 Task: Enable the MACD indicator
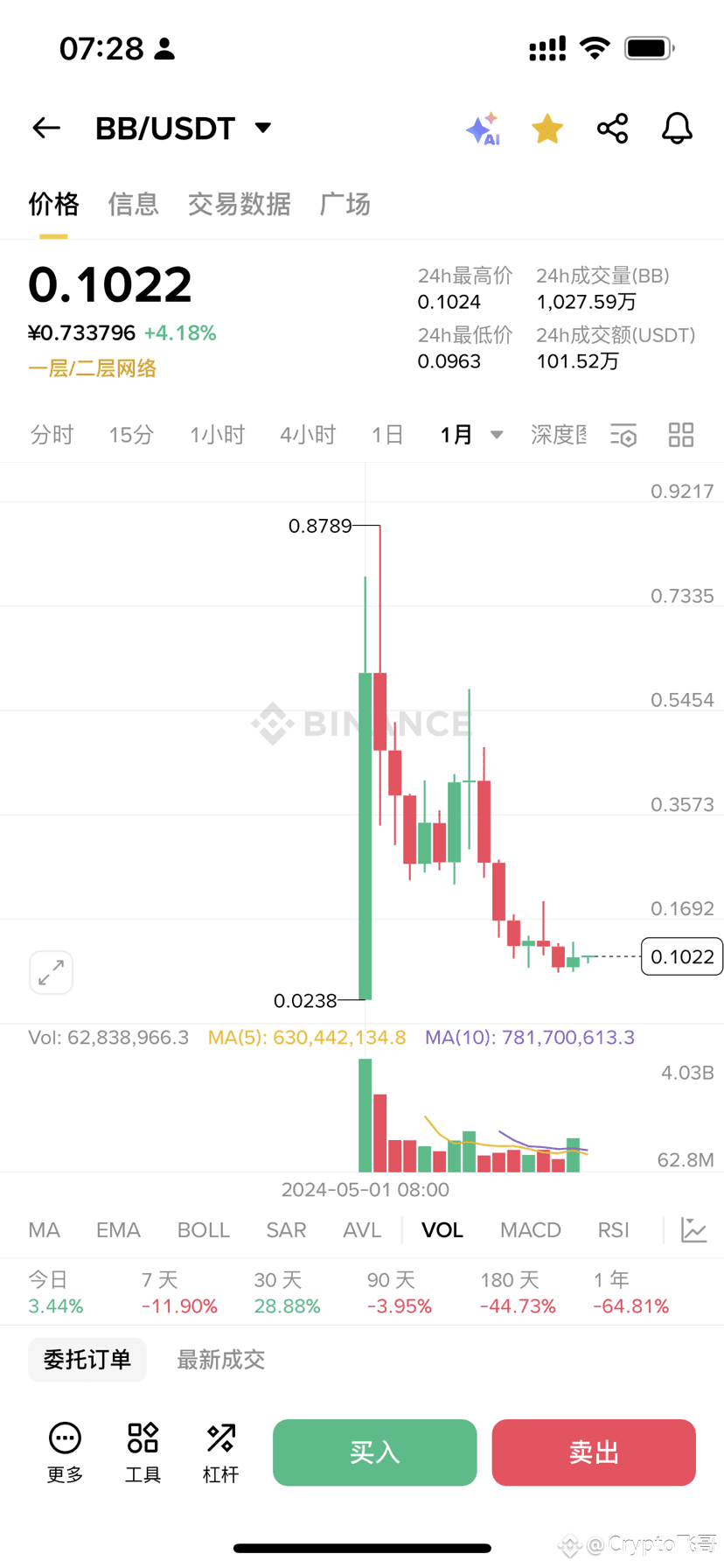tap(530, 1229)
